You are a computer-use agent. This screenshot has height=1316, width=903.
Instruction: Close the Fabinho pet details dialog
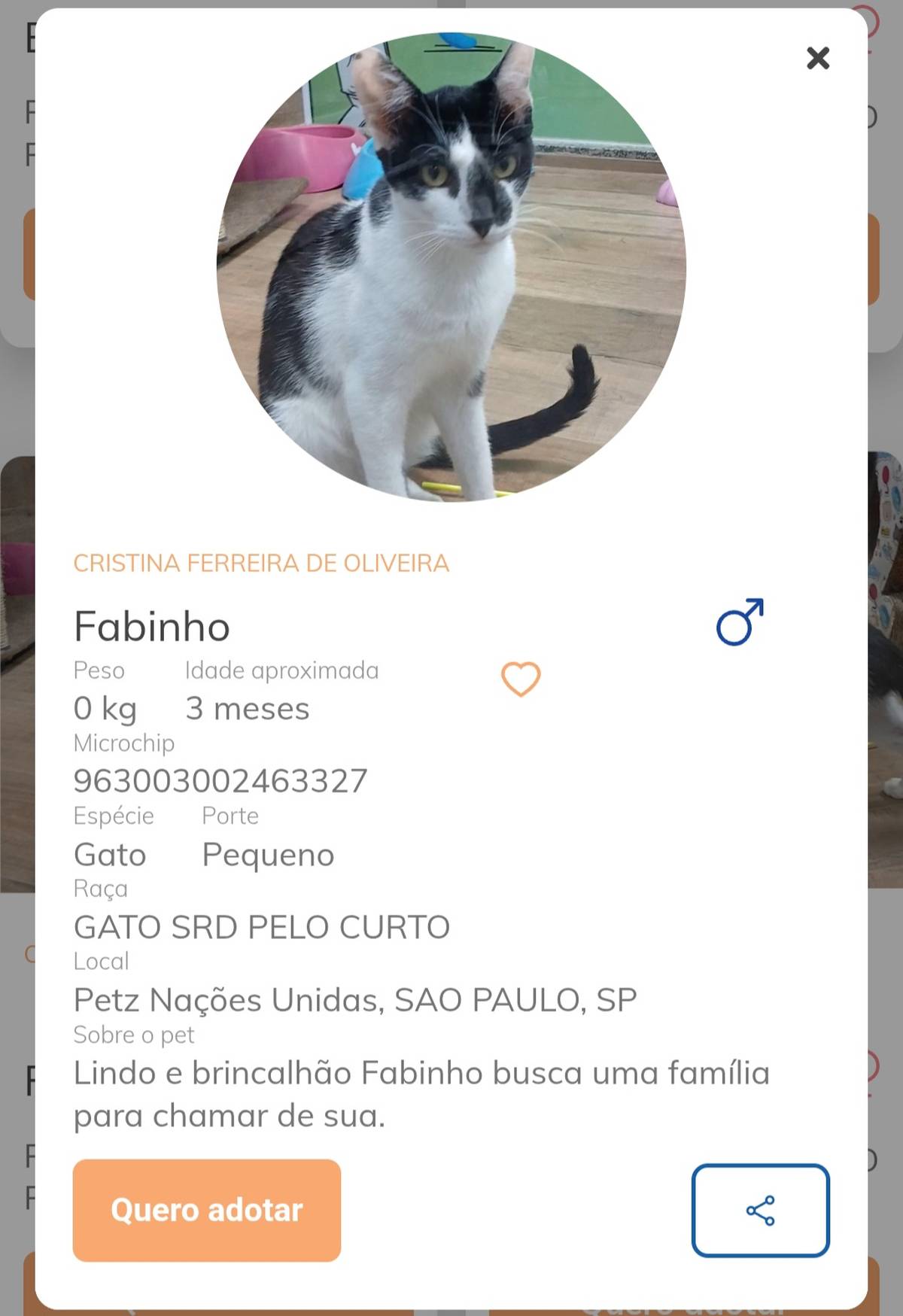[x=818, y=58]
